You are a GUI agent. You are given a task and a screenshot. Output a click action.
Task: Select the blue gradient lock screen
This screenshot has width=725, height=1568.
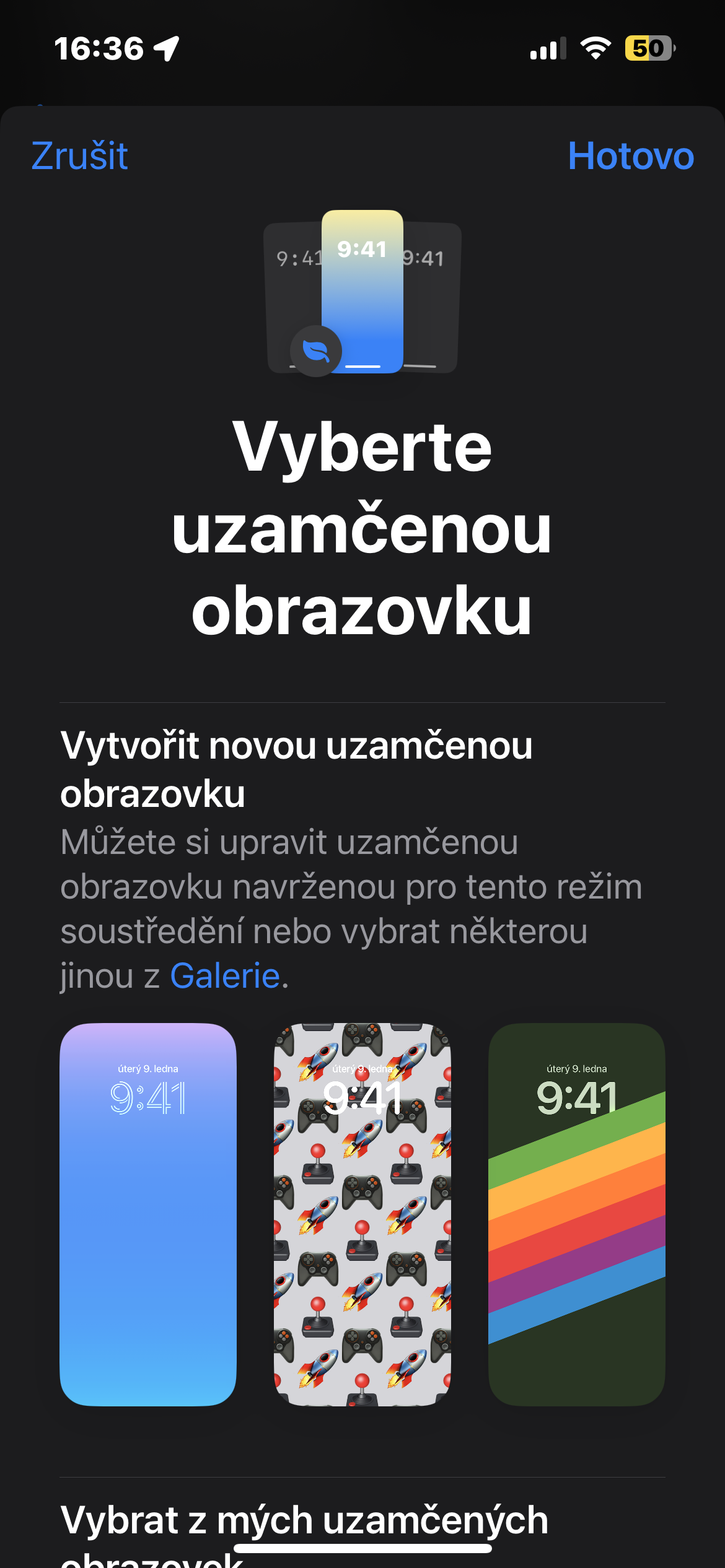coord(148,1214)
